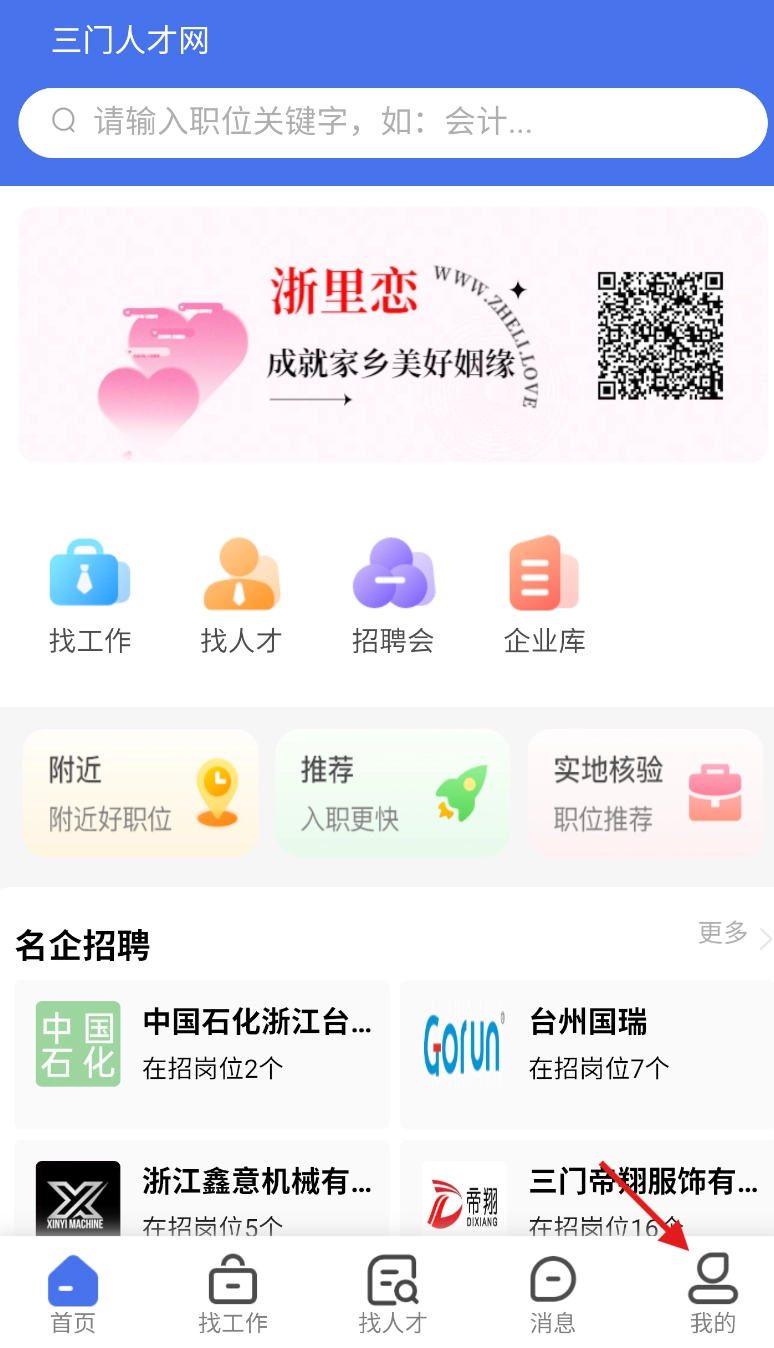Switch to the 我的 profile tab
774x1348 pixels.
point(713,1295)
